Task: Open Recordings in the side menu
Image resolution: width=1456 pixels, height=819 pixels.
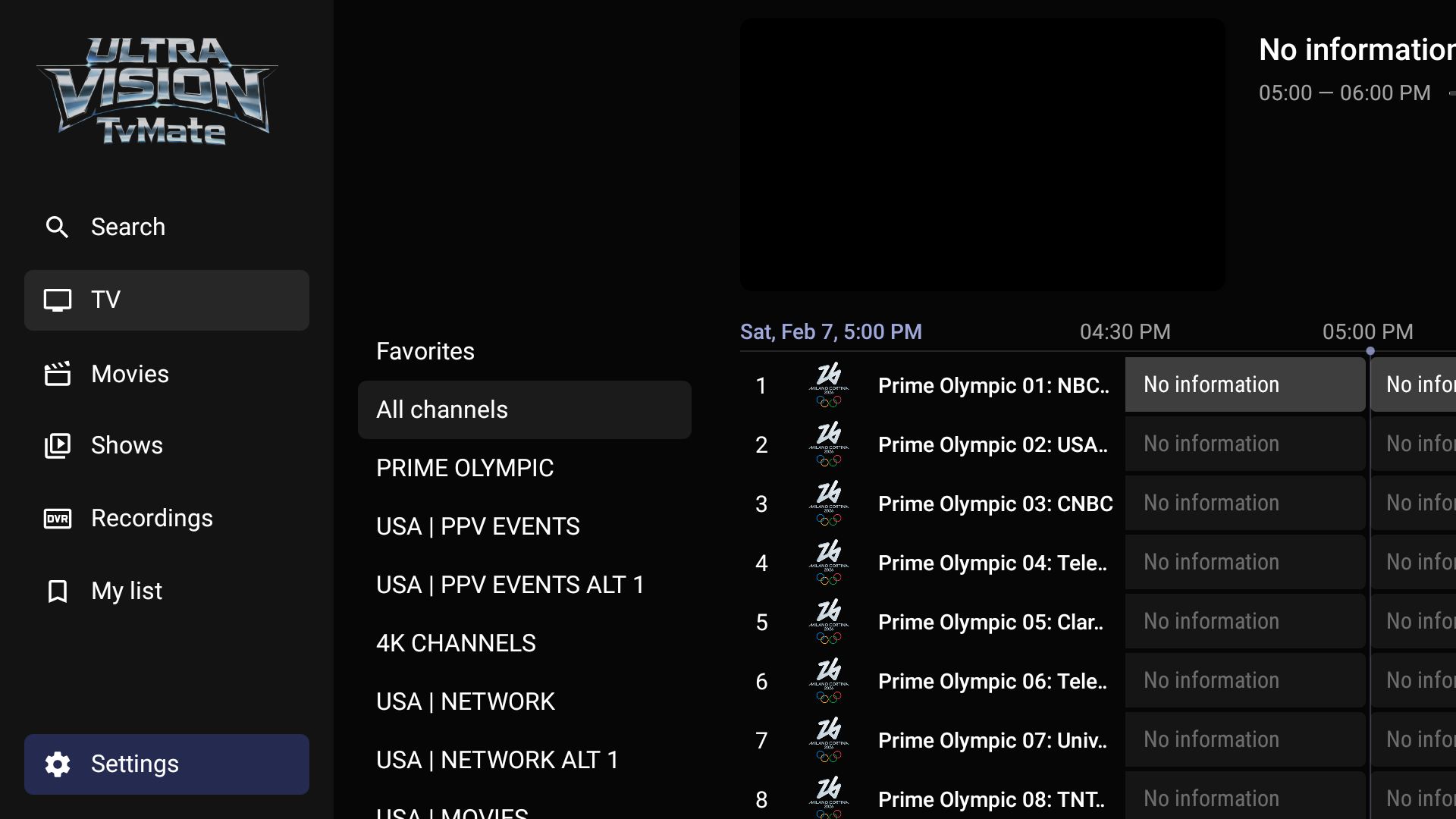Action: pos(152,518)
